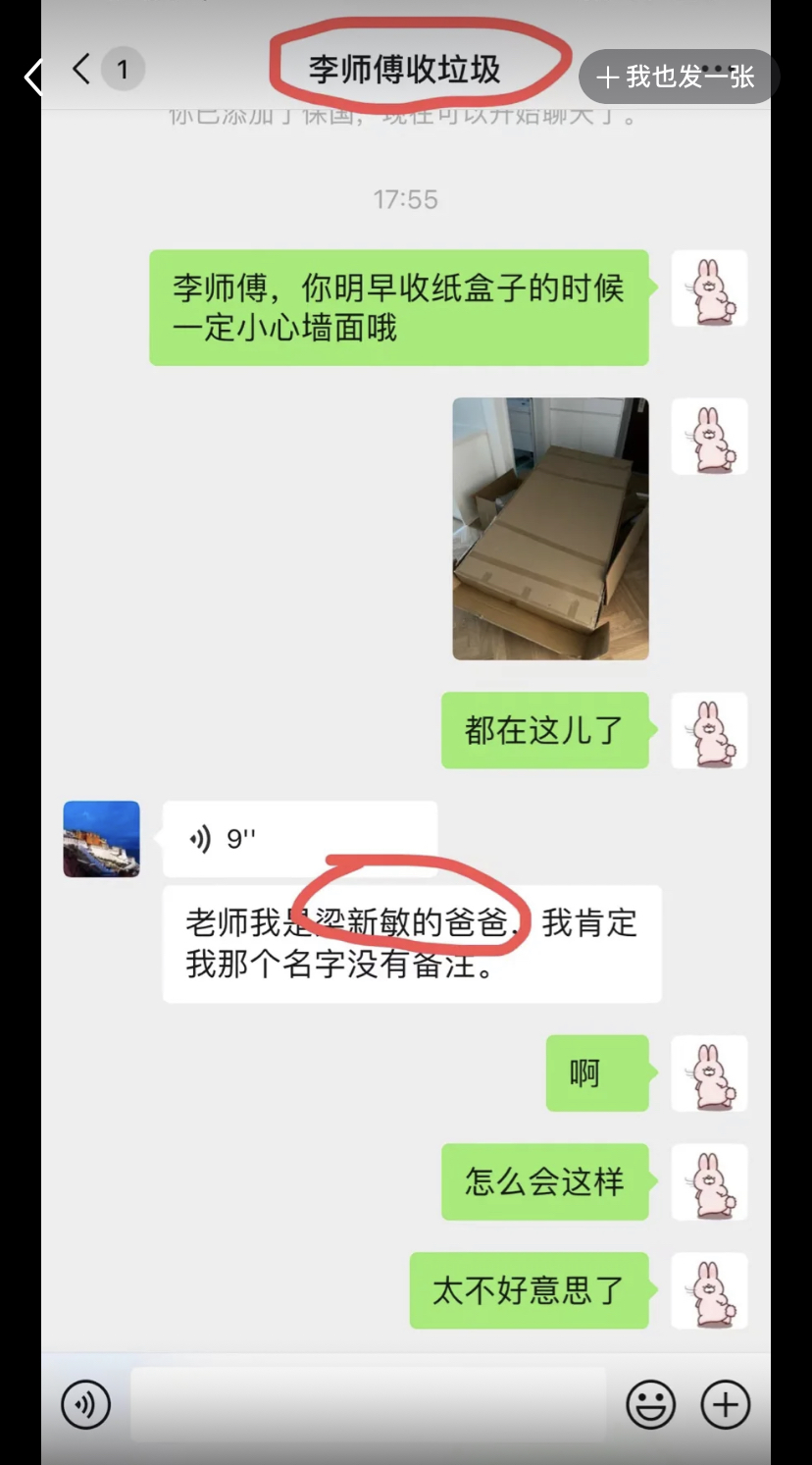Screen dimensions: 812x1465
Task: Tap the circled text 梁新敏的爸爸
Action: (x=412, y=922)
